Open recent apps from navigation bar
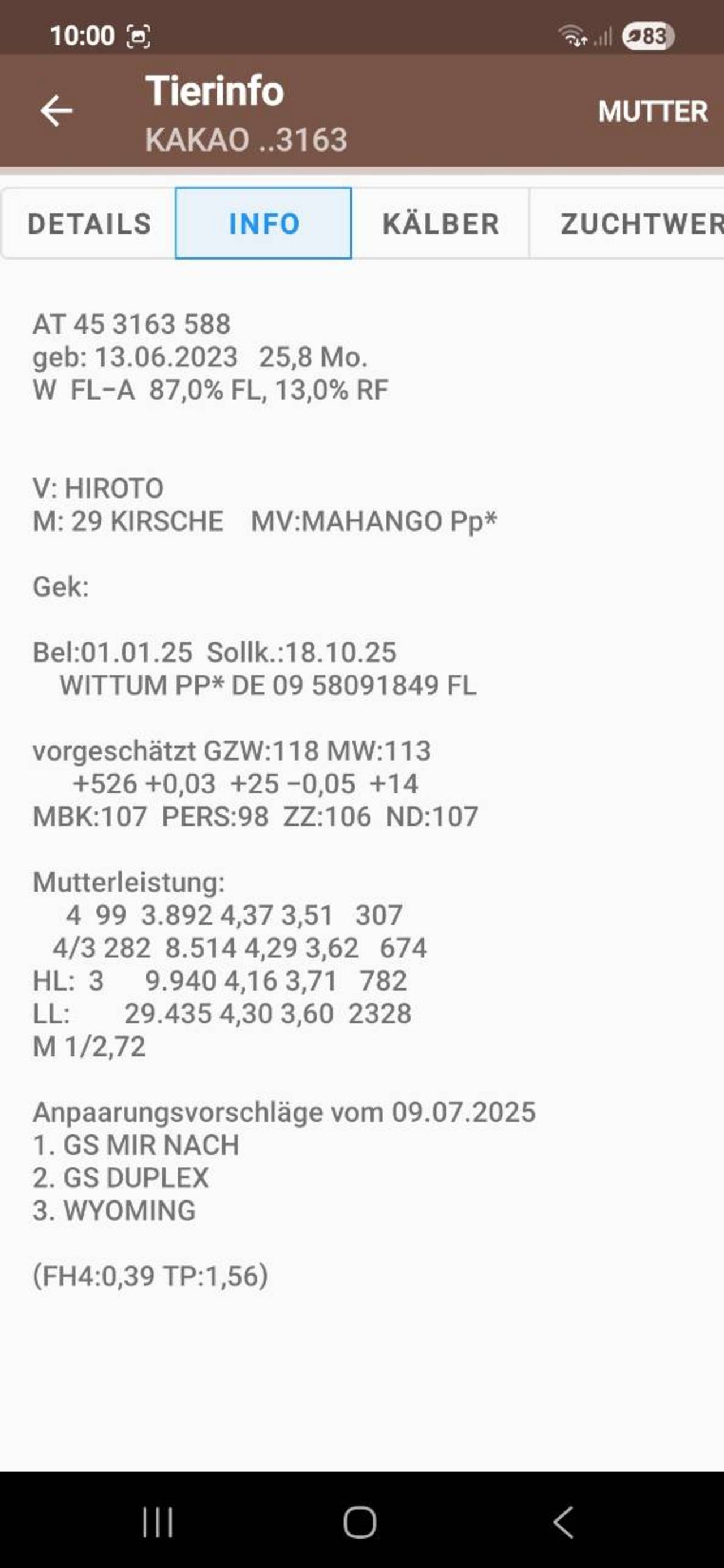 (158, 1522)
